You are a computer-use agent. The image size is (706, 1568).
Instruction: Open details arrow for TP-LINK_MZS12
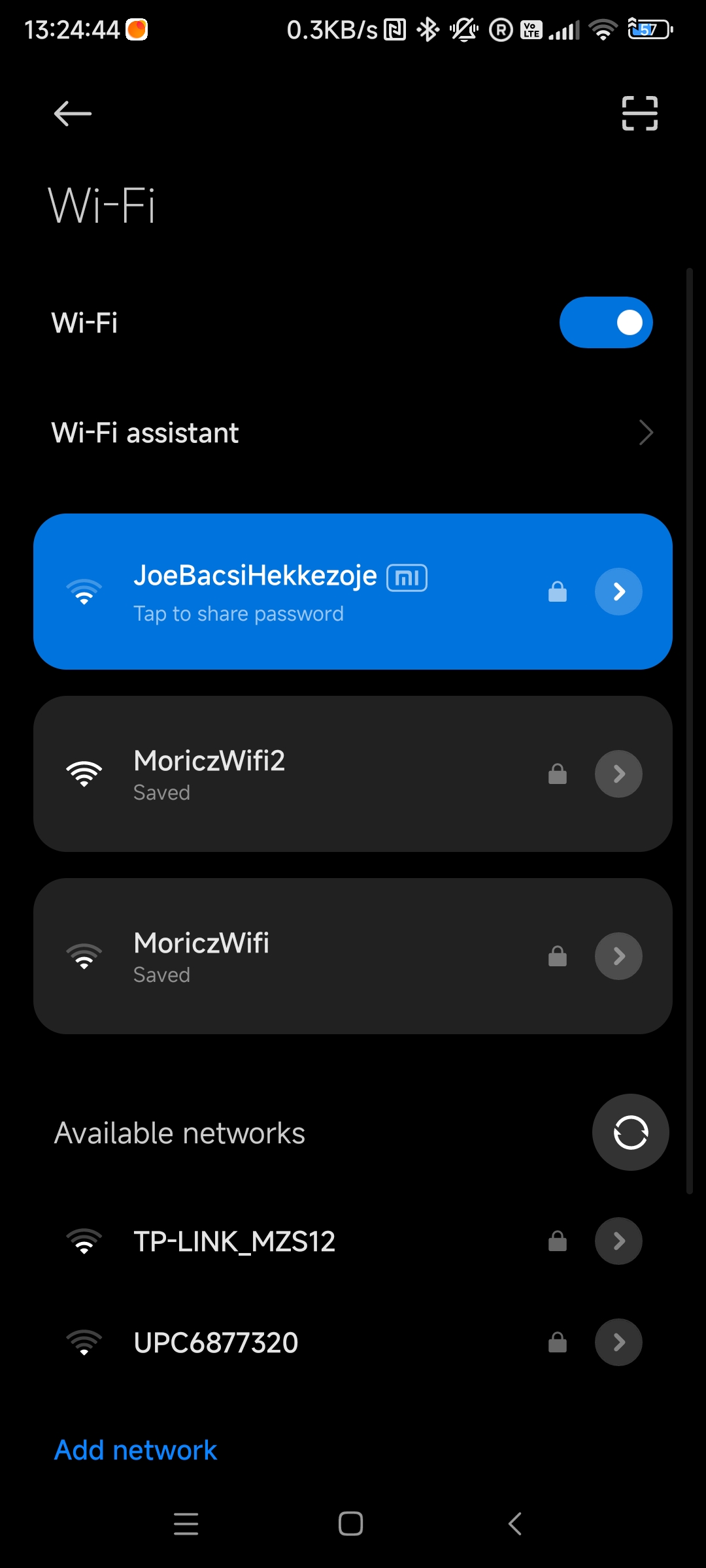point(618,1241)
